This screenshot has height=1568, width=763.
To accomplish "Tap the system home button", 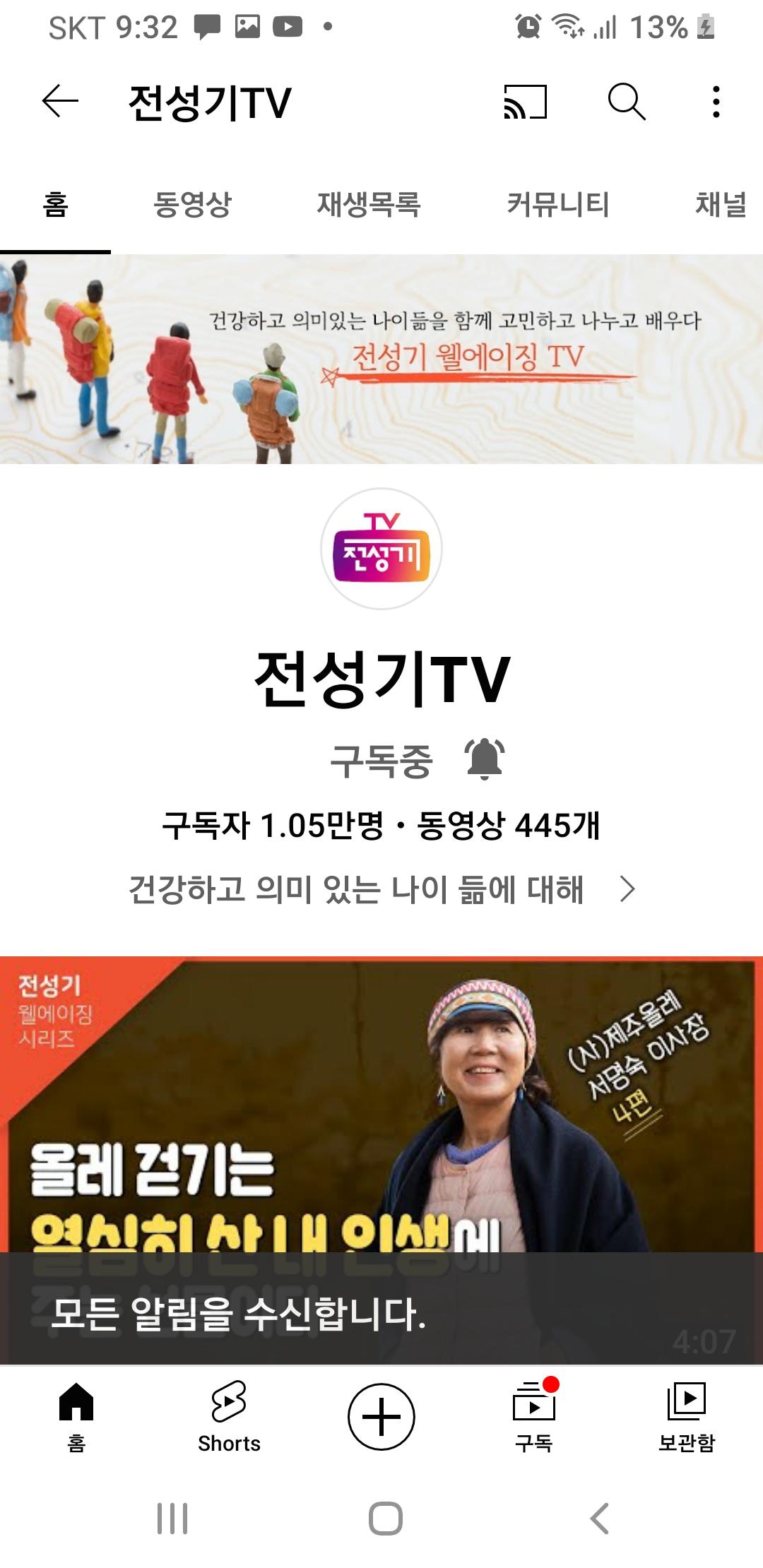I will click(386, 1518).
